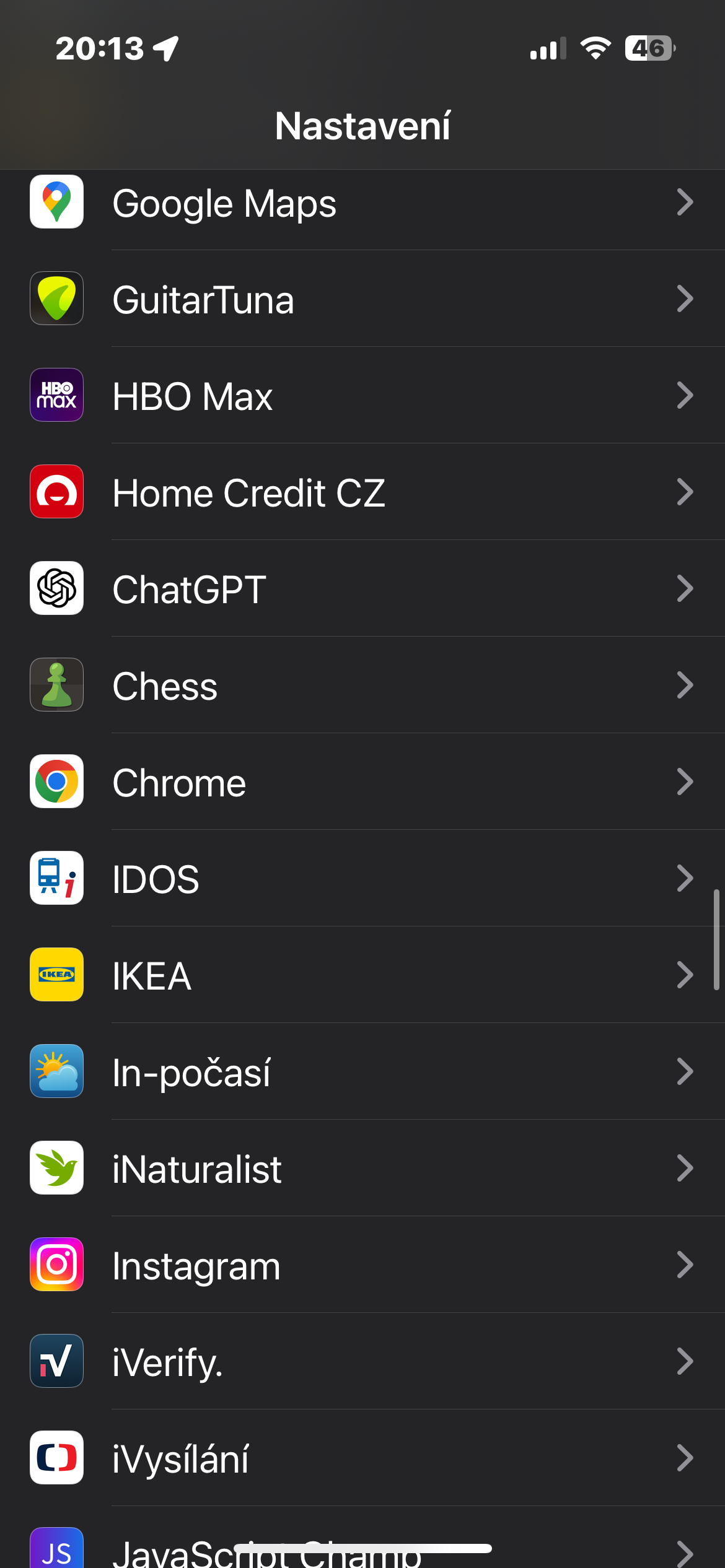Go to Chess app settings
The width and height of the screenshot is (725, 1568).
pos(362,686)
